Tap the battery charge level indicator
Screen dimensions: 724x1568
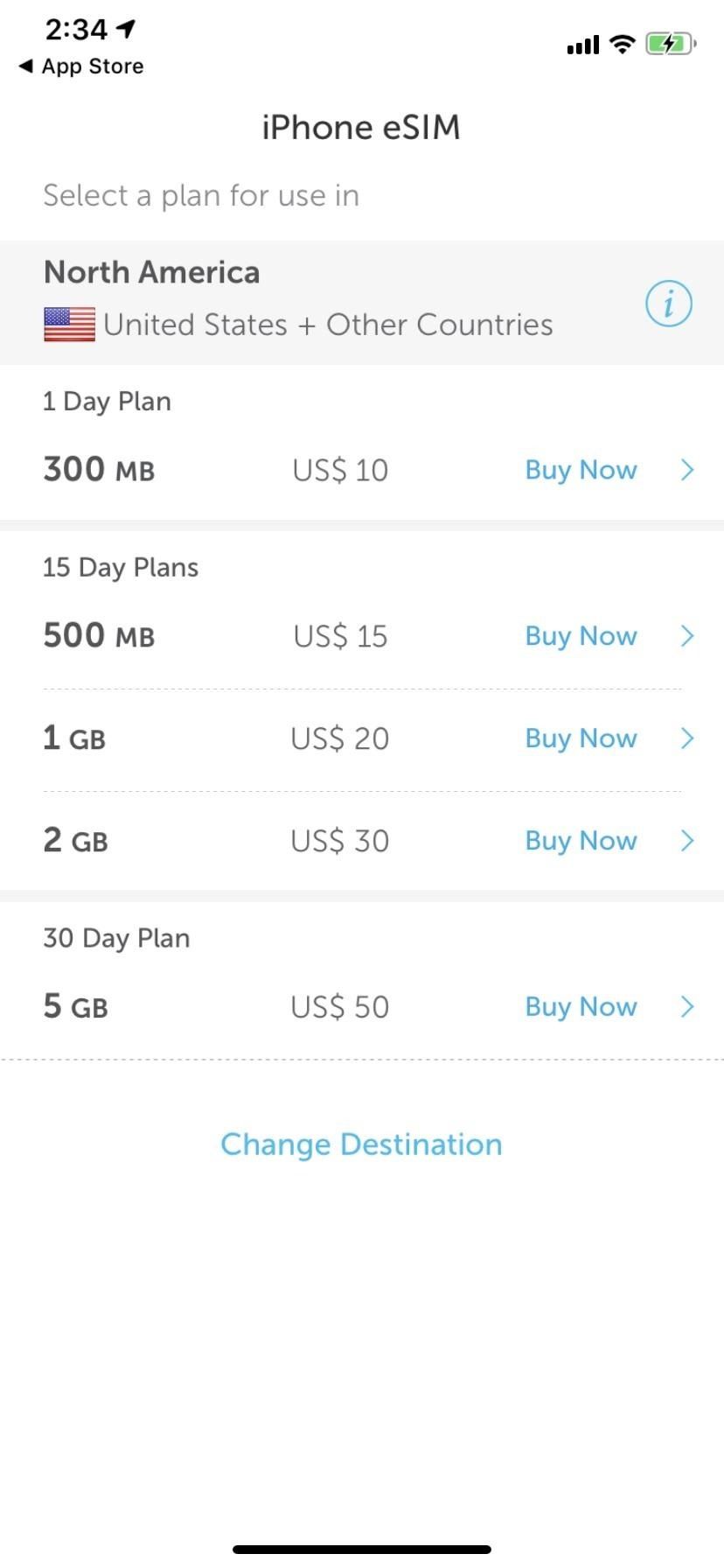pos(669,44)
